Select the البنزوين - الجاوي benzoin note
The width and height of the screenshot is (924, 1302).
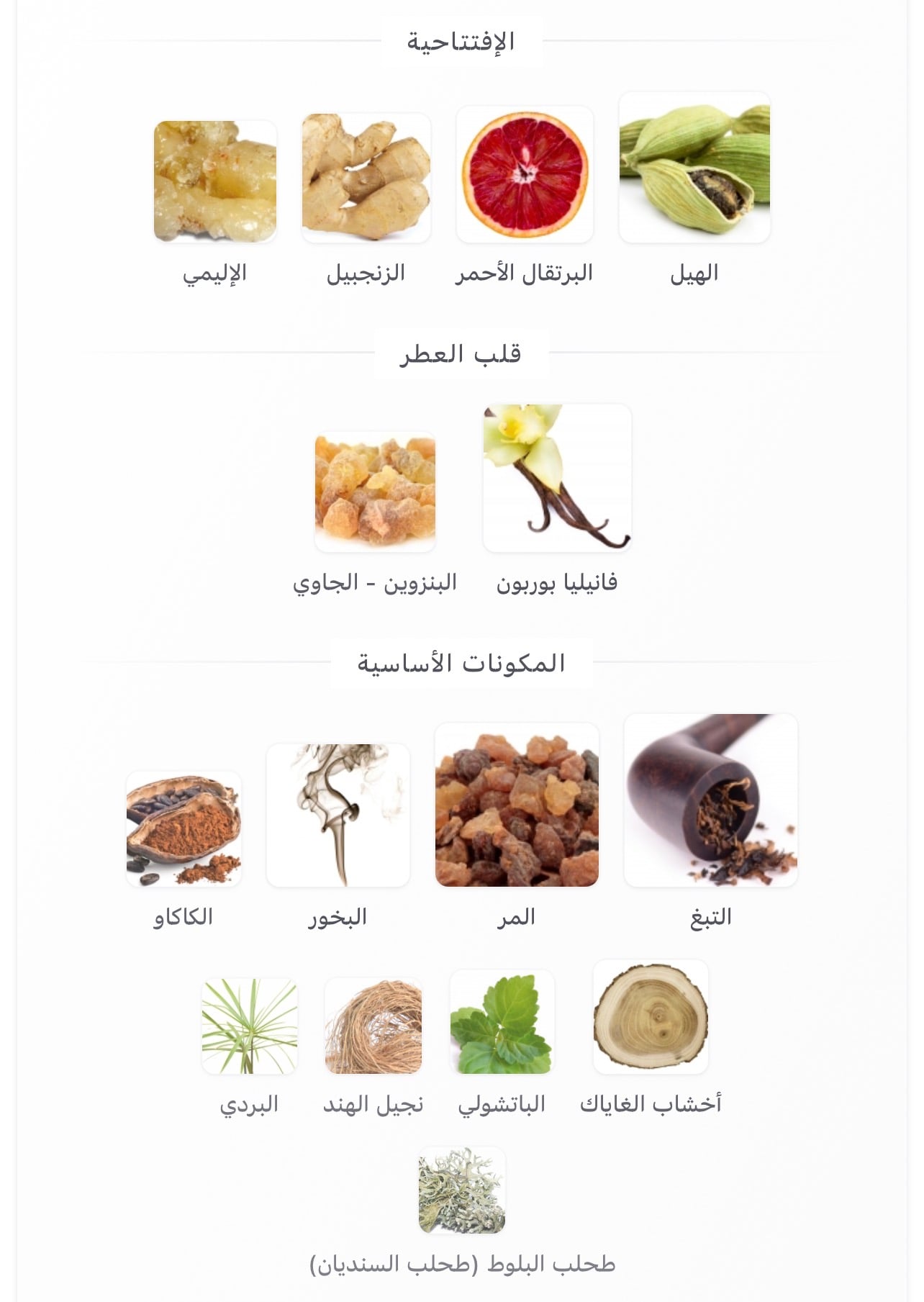(375, 492)
